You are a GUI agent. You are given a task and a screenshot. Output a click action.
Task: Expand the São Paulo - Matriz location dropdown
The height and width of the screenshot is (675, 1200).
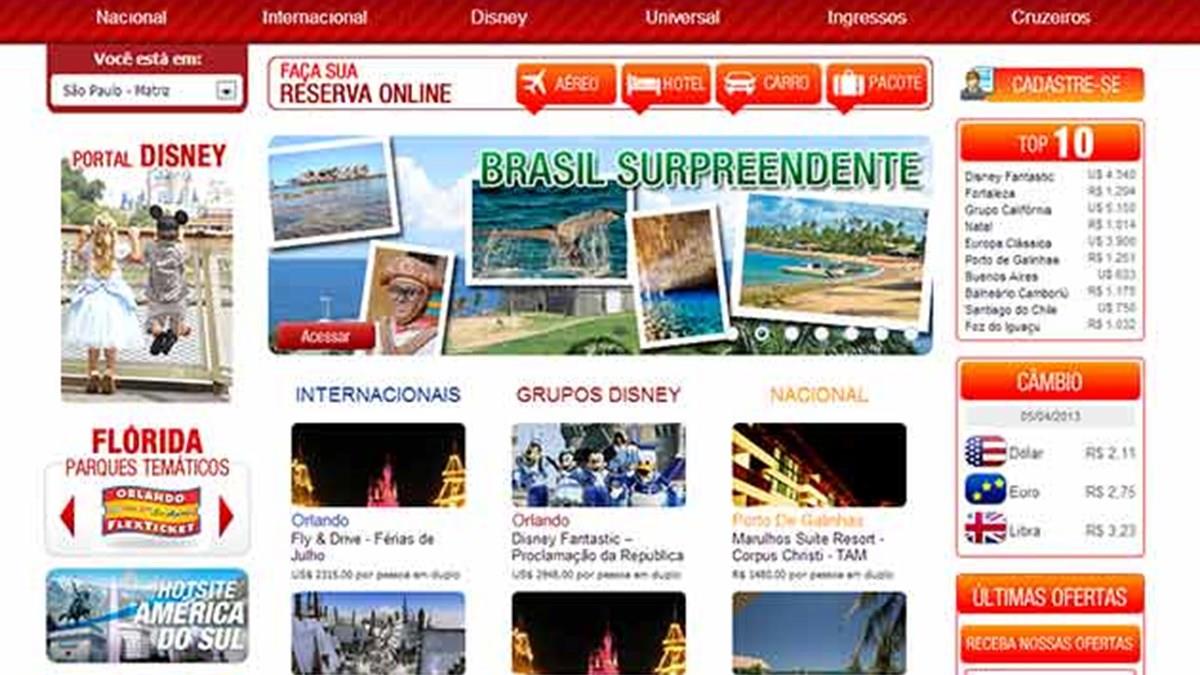pyautogui.click(x=227, y=91)
